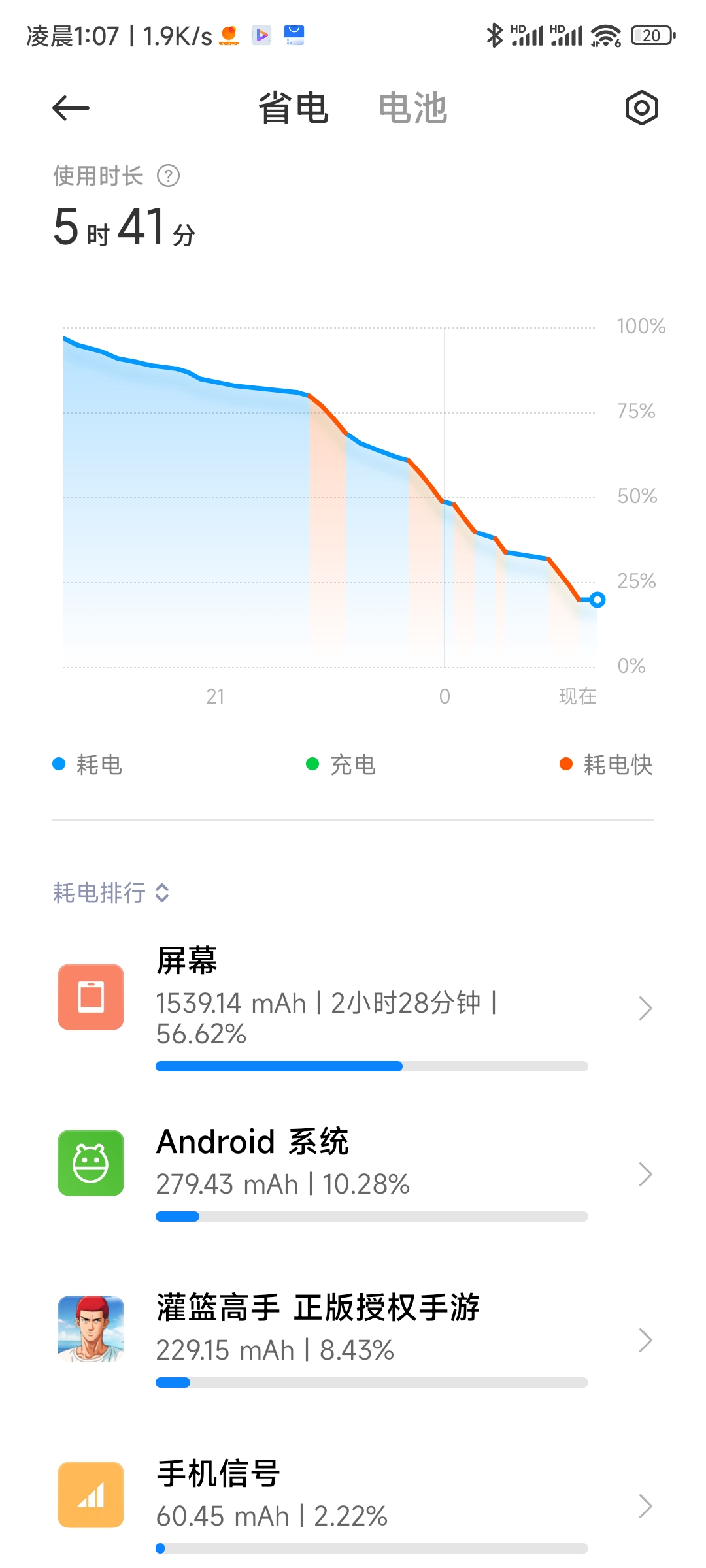View 灌篮高手 正版授权手游 battery usage
Image resolution: width=706 pixels, height=1568 pixels.
[353, 1339]
